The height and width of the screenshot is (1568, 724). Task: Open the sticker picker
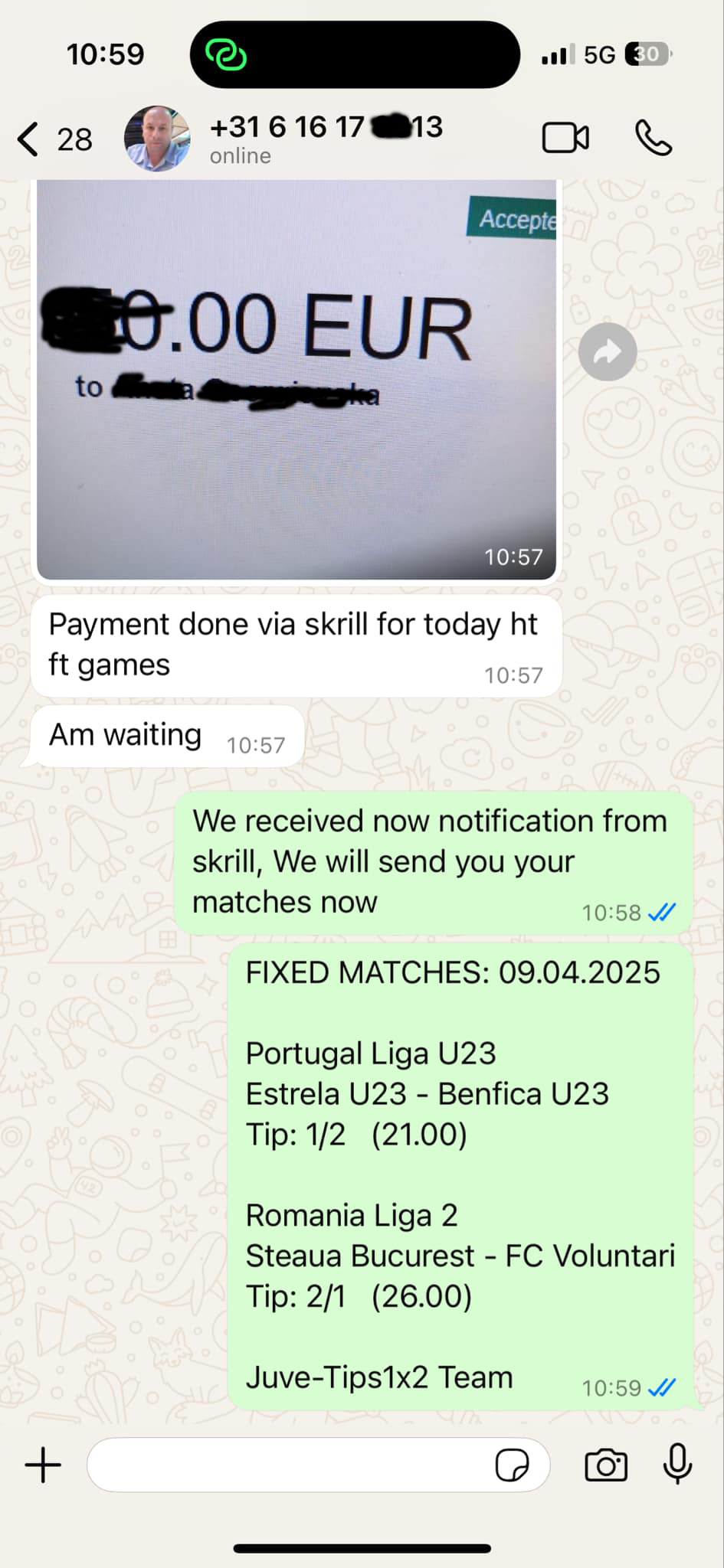pos(512,1466)
